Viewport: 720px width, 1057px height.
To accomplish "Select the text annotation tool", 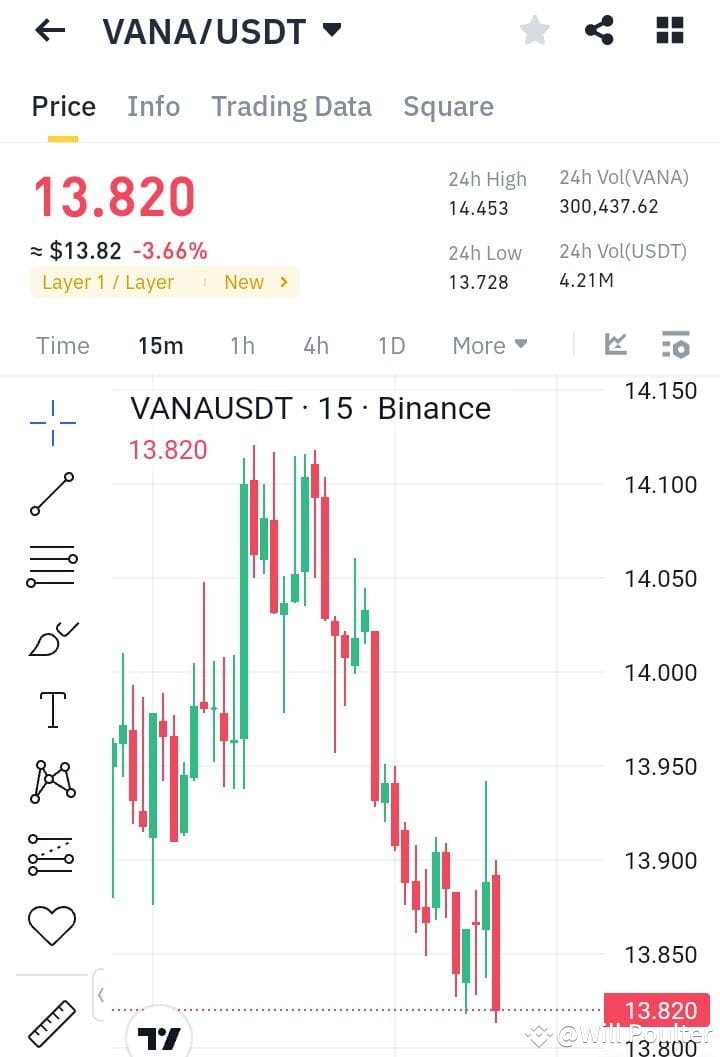I will pos(51,709).
